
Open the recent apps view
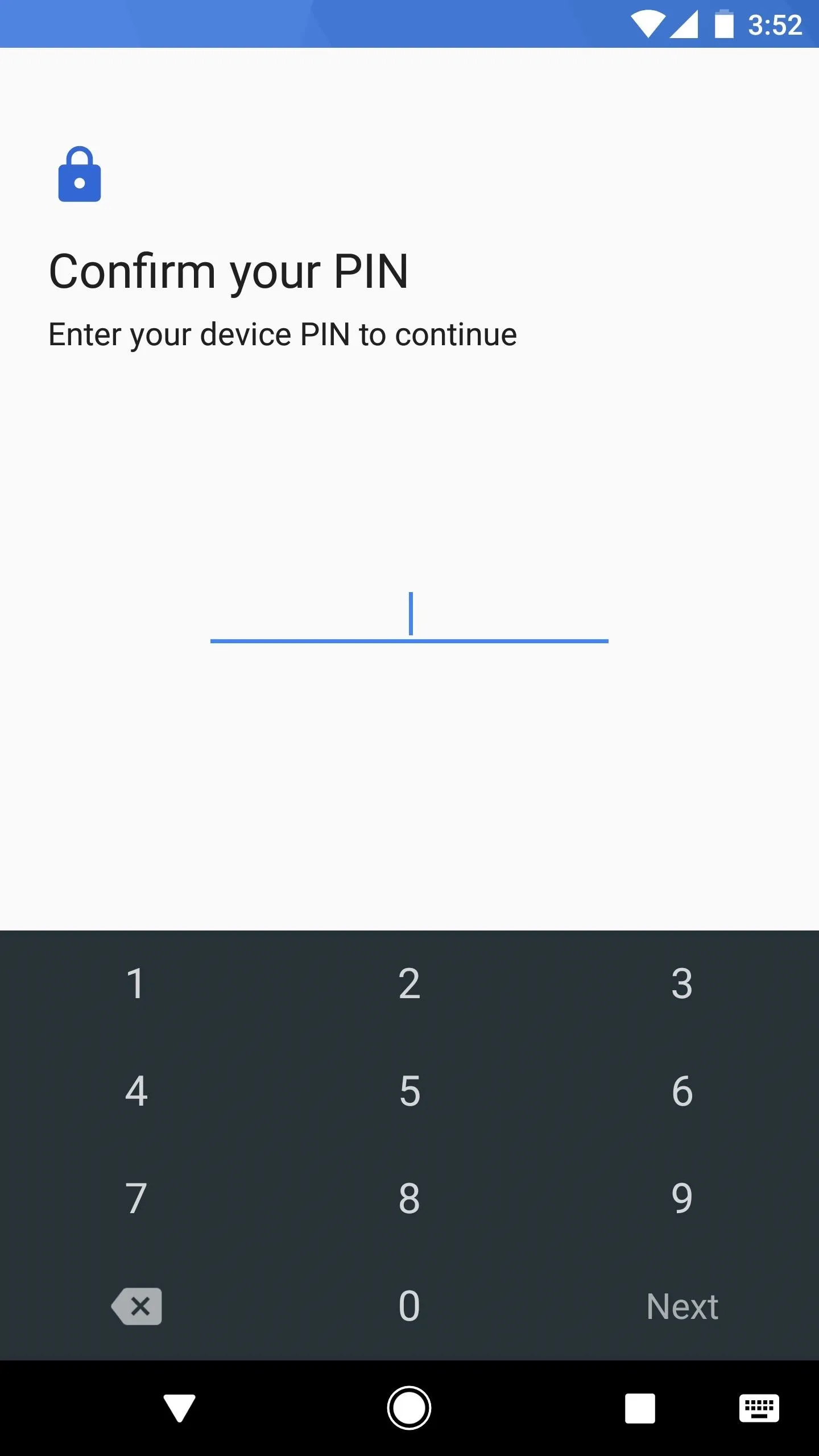point(640,1408)
